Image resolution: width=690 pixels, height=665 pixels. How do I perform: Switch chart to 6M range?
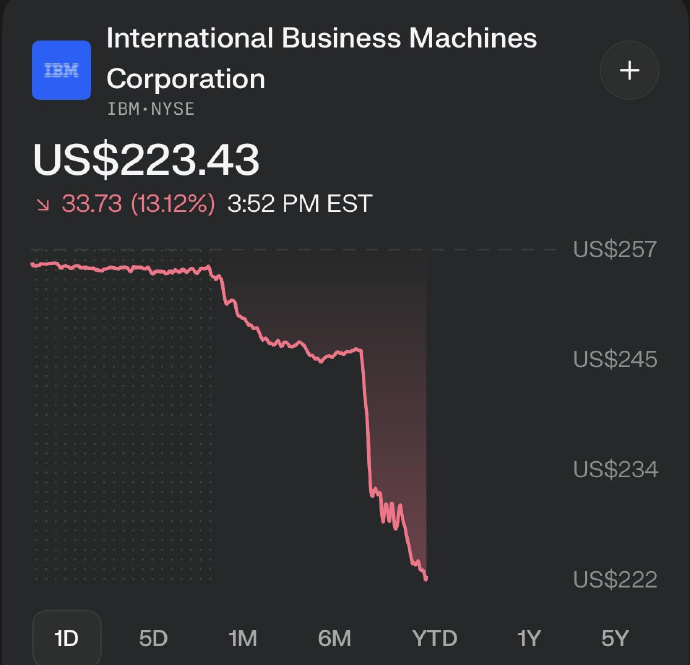334,638
